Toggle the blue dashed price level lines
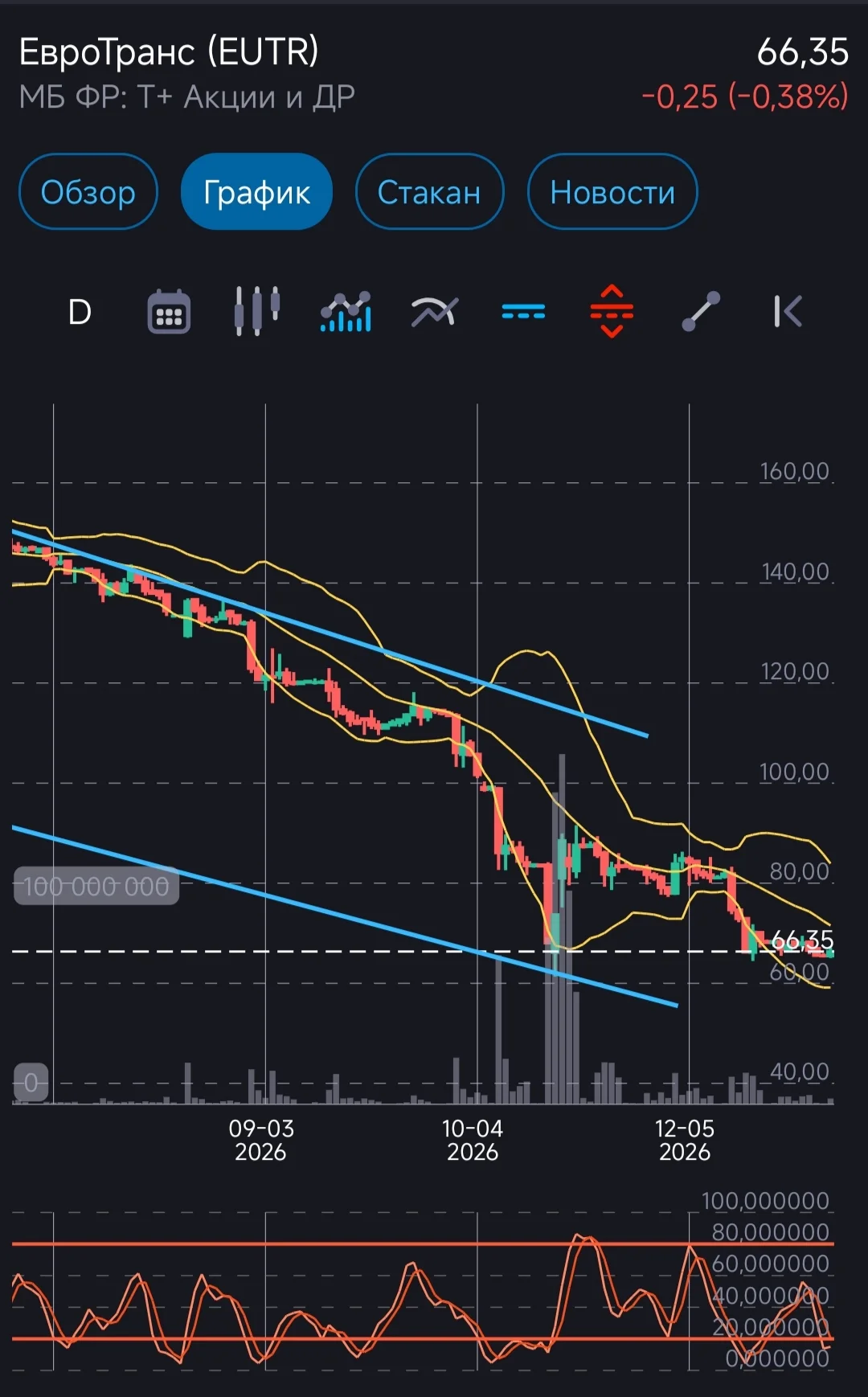 tap(523, 311)
